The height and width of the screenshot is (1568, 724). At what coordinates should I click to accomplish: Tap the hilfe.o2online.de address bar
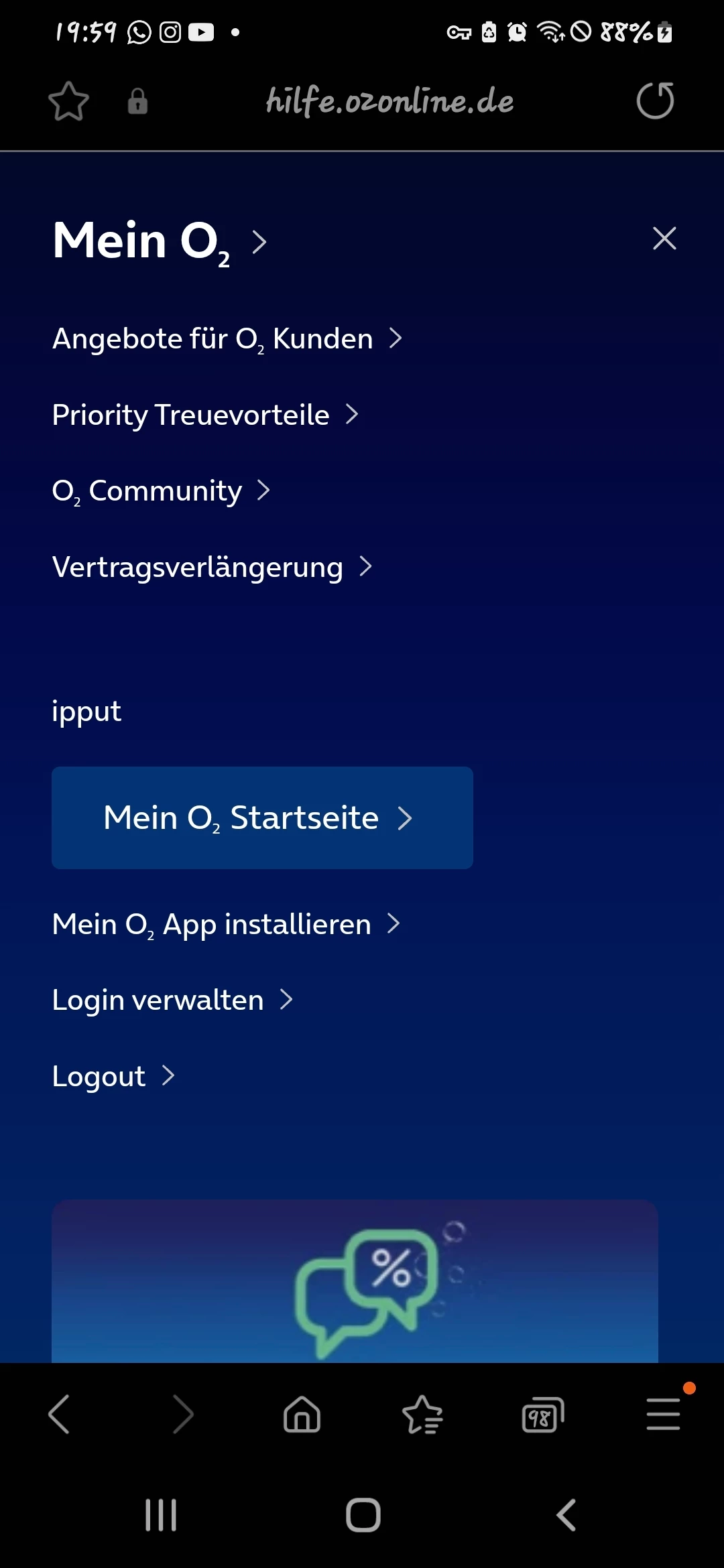389,102
